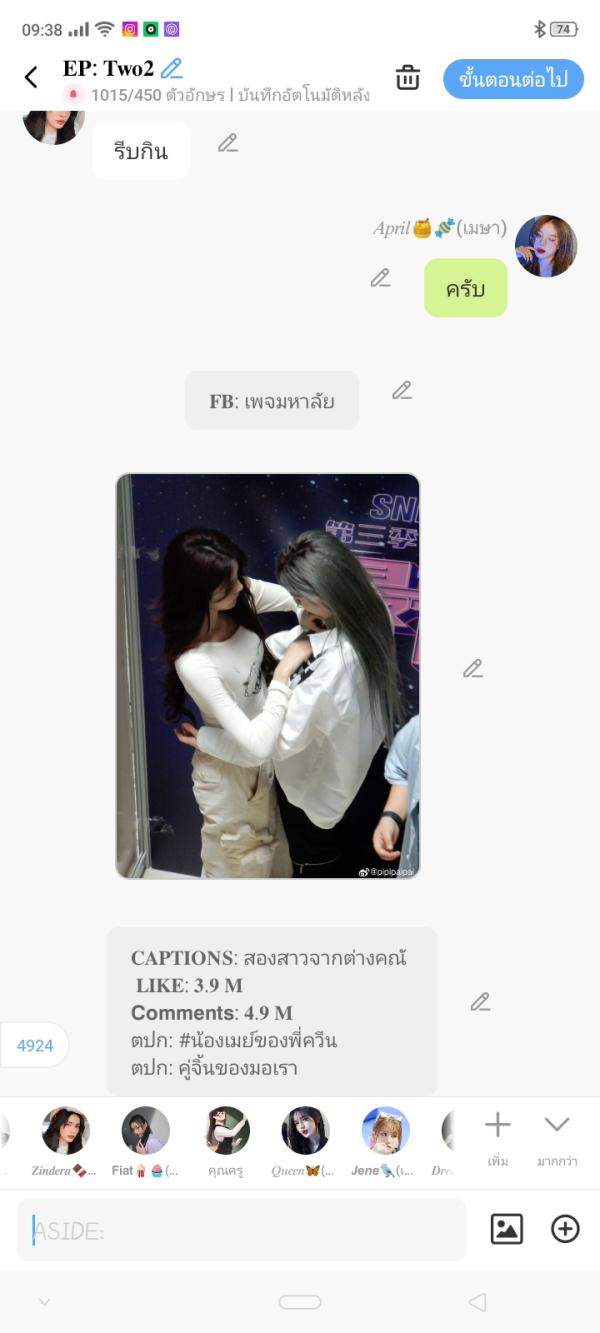Open the photo in the chat
This screenshot has height=1333, width=600.
pos(268,676)
